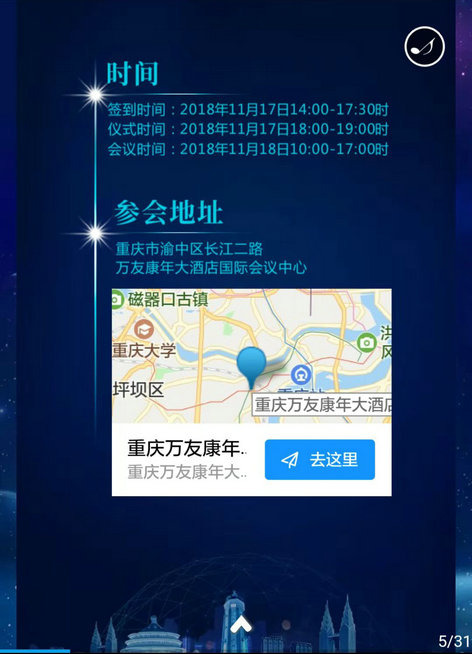
Task: Toggle the background music icon
Action: (424, 46)
